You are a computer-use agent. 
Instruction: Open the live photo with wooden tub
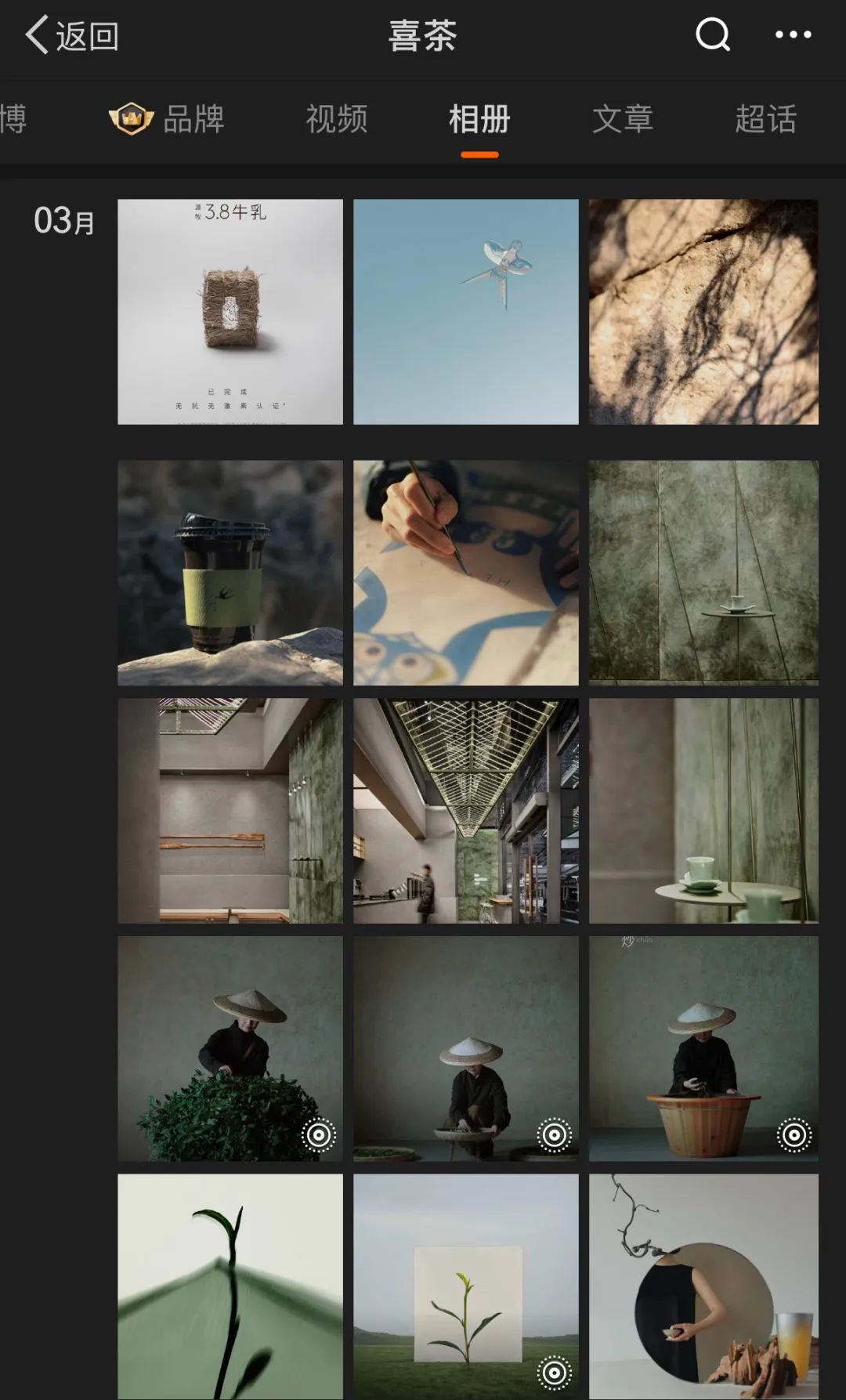pyautogui.click(x=703, y=1048)
